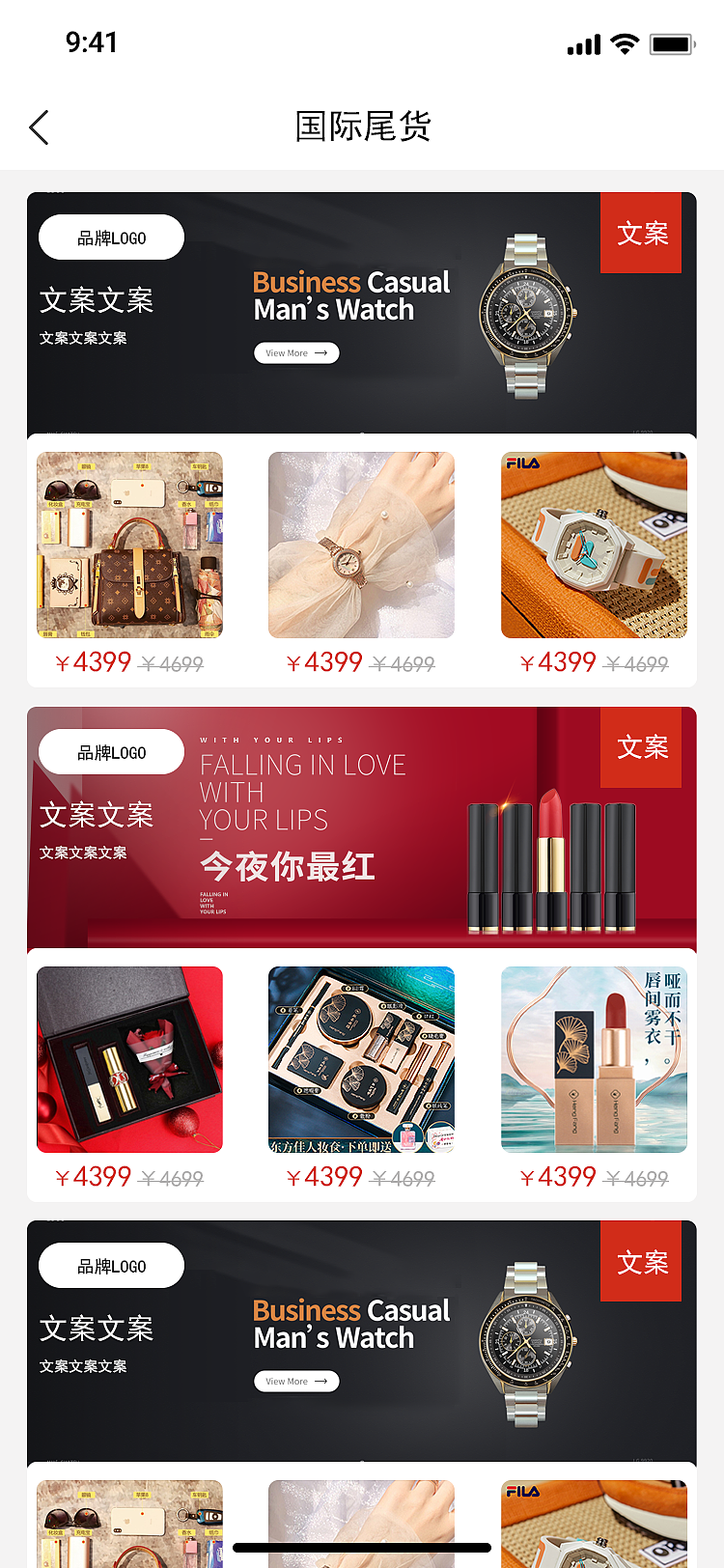Tap the battery indicator in status bar
724x1568 pixels.
(x=673, y=43)
